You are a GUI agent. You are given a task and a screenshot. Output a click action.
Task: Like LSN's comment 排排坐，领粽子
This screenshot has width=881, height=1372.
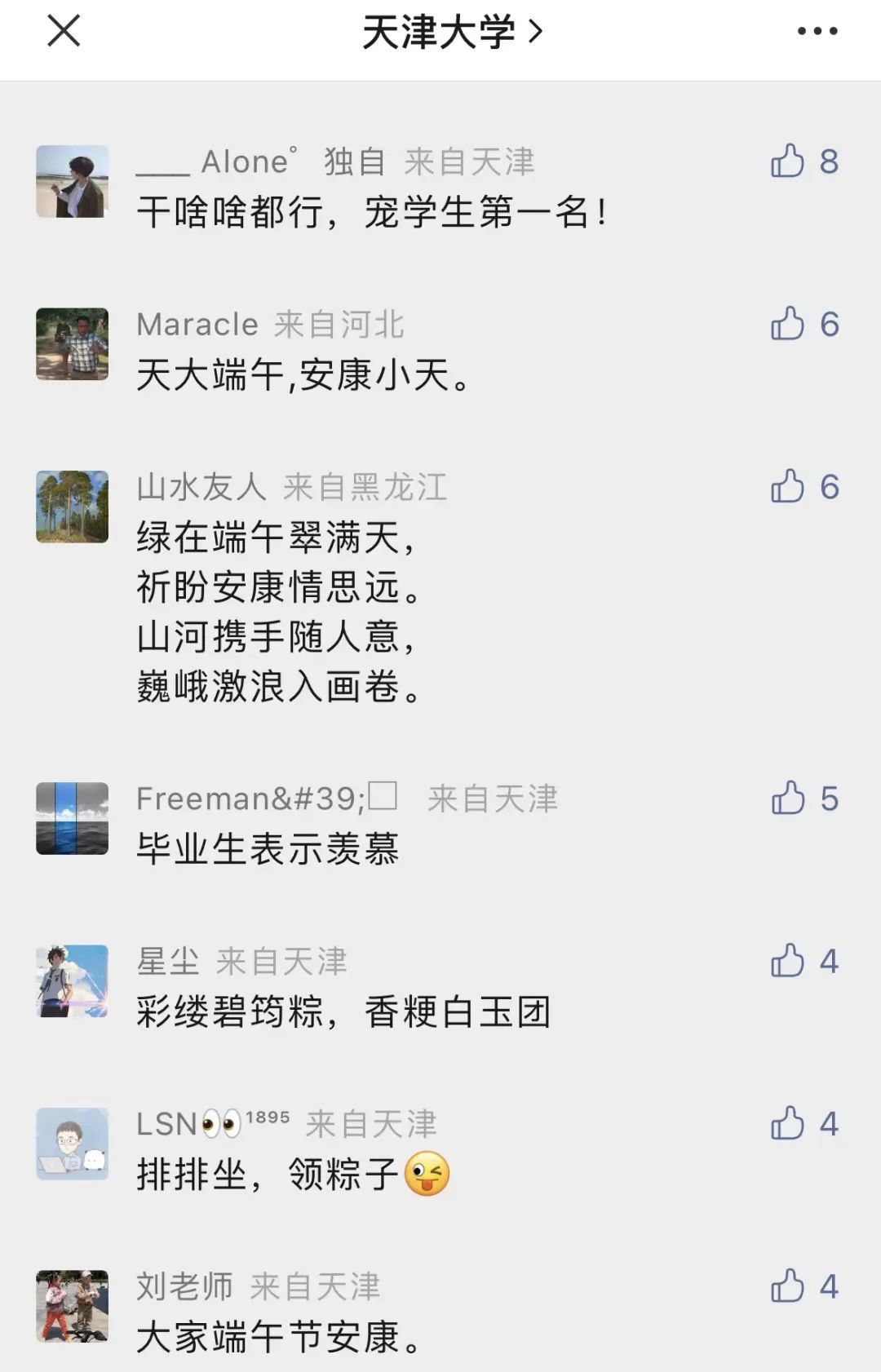click(788, 1124)
